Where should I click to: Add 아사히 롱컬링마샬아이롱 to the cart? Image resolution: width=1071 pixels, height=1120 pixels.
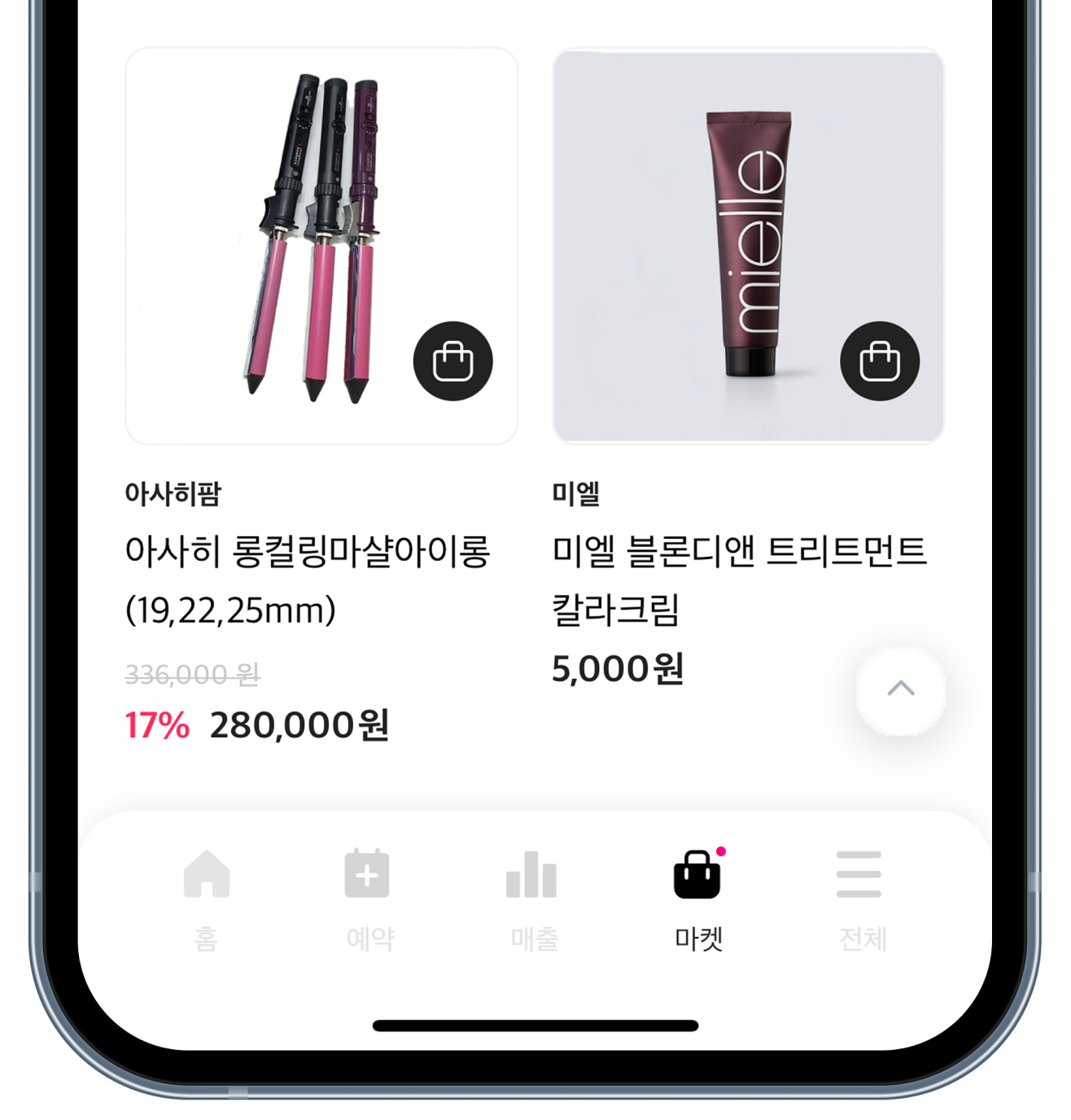[452, 361]
